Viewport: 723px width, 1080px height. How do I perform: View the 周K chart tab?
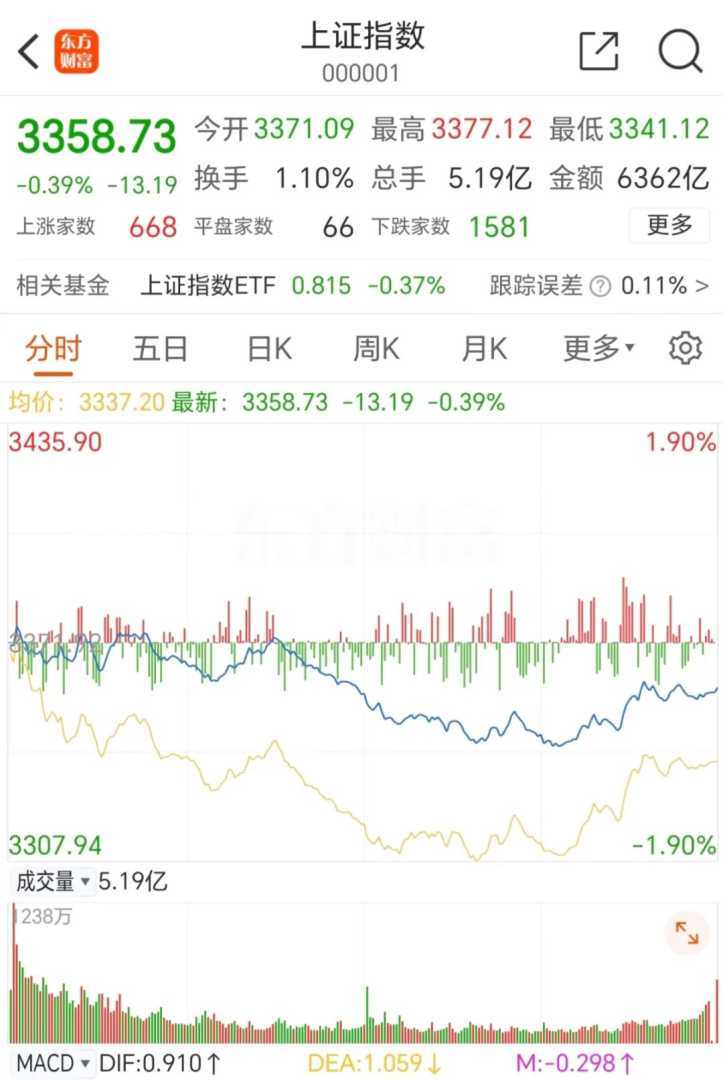pyautogui.click(x=376, y=349)
